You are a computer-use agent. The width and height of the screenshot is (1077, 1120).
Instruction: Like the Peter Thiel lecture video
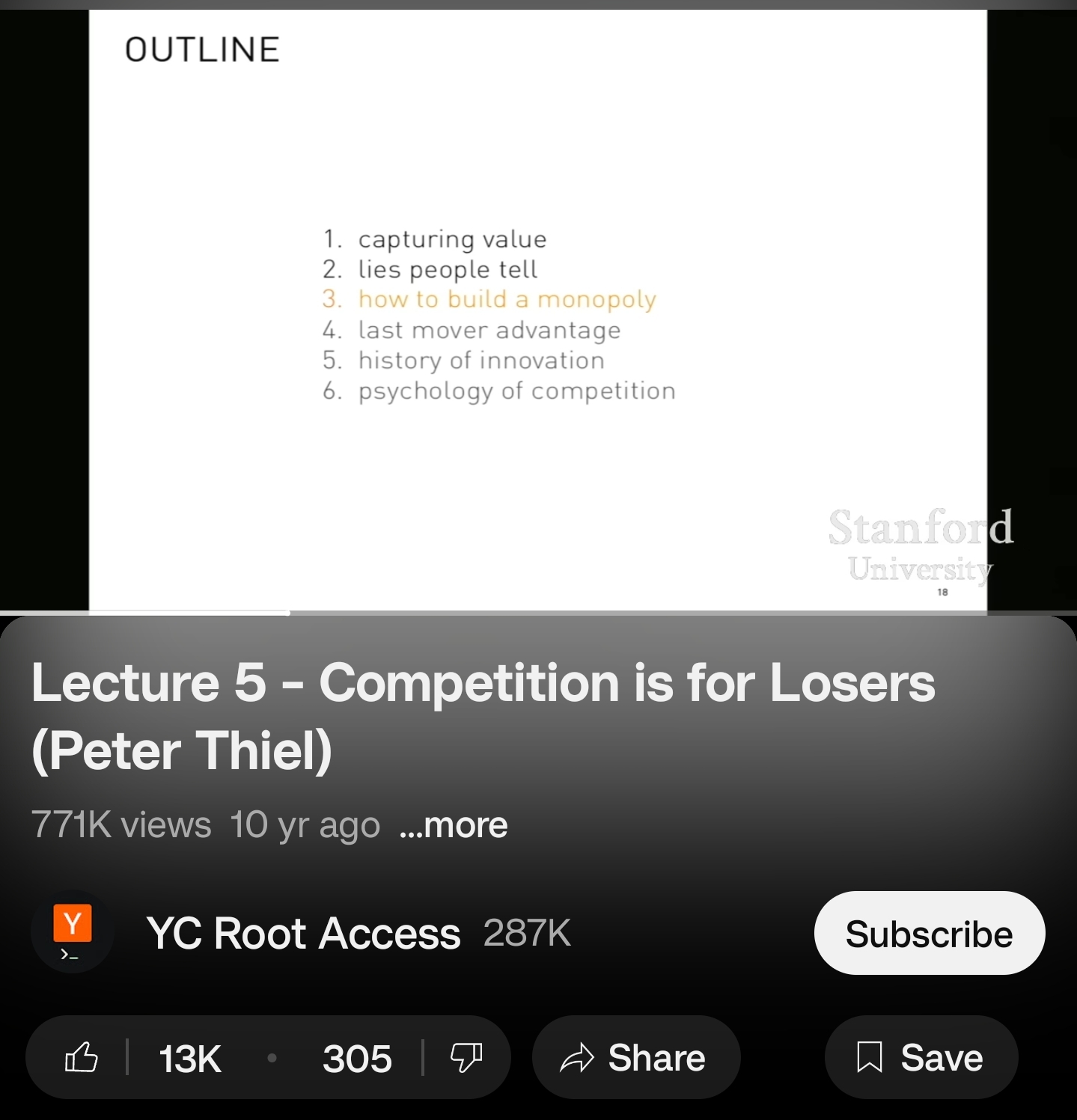coord(82,1057)
